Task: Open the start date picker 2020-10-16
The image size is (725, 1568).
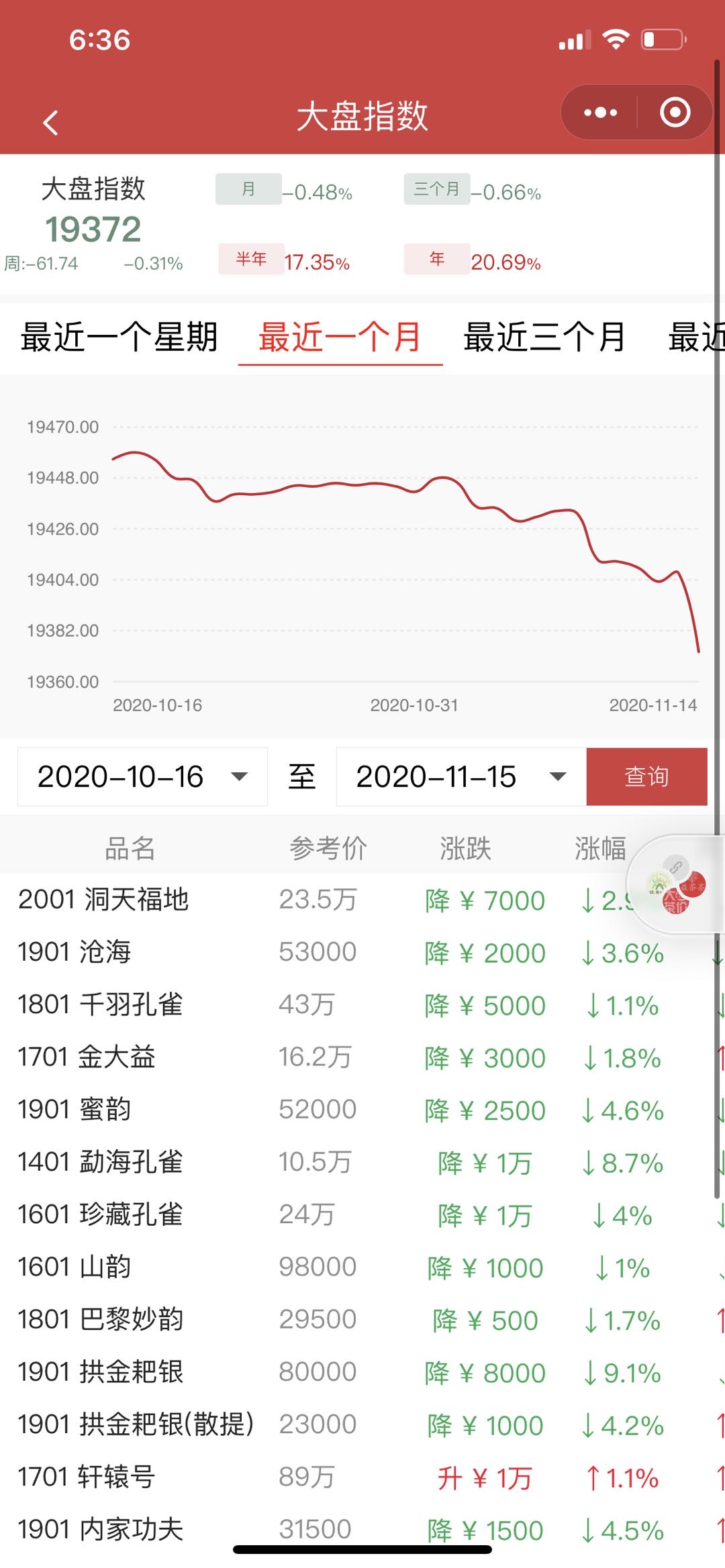Action: (142, 776)
